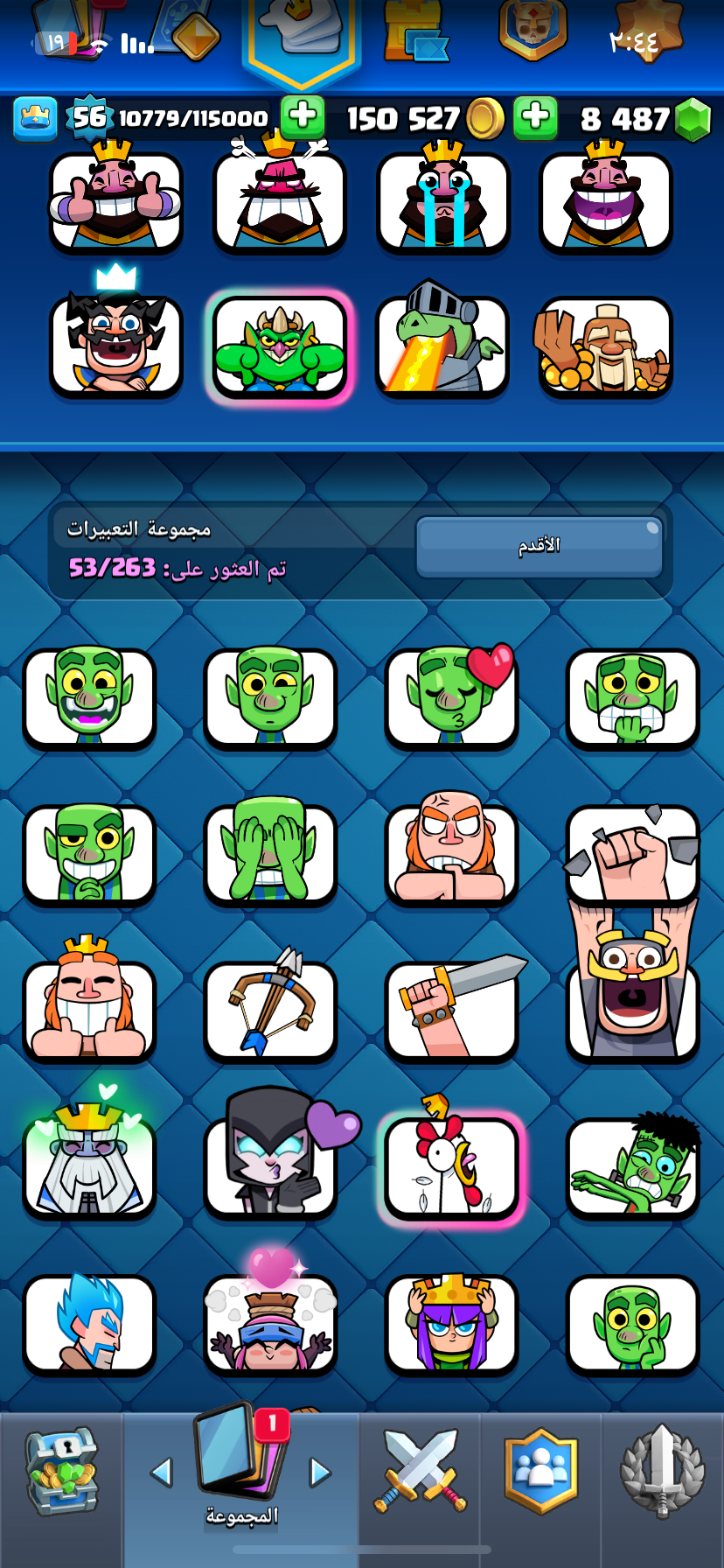Change sorting from الأقدم (oldest)
724x1568 pixels.
point(539,546)
